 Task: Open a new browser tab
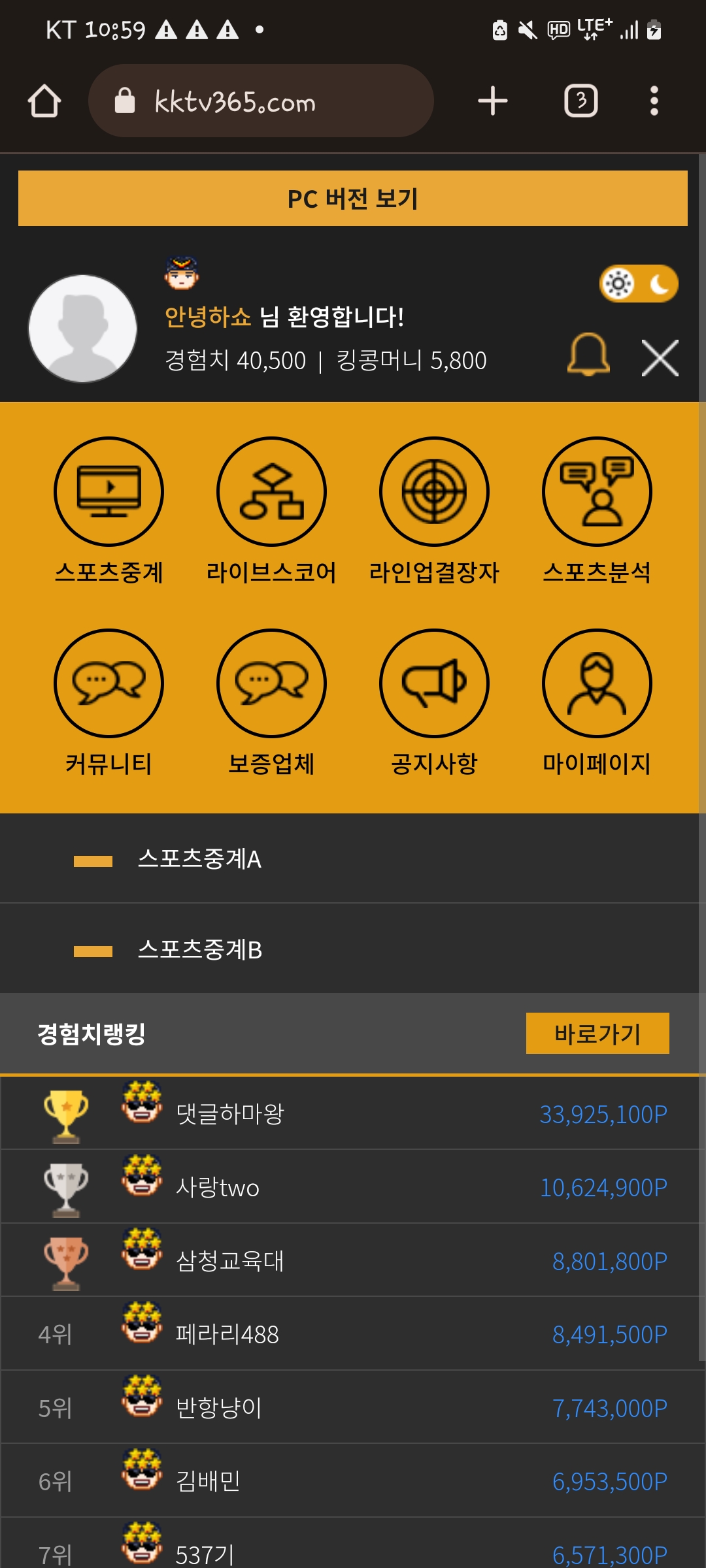tap(493, 101)
